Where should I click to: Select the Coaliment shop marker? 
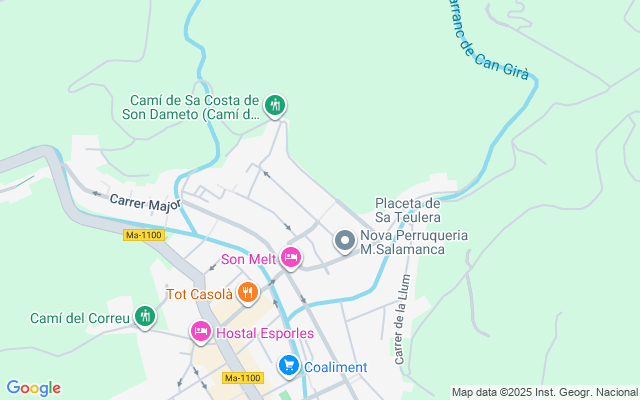(x=289, y=366)
